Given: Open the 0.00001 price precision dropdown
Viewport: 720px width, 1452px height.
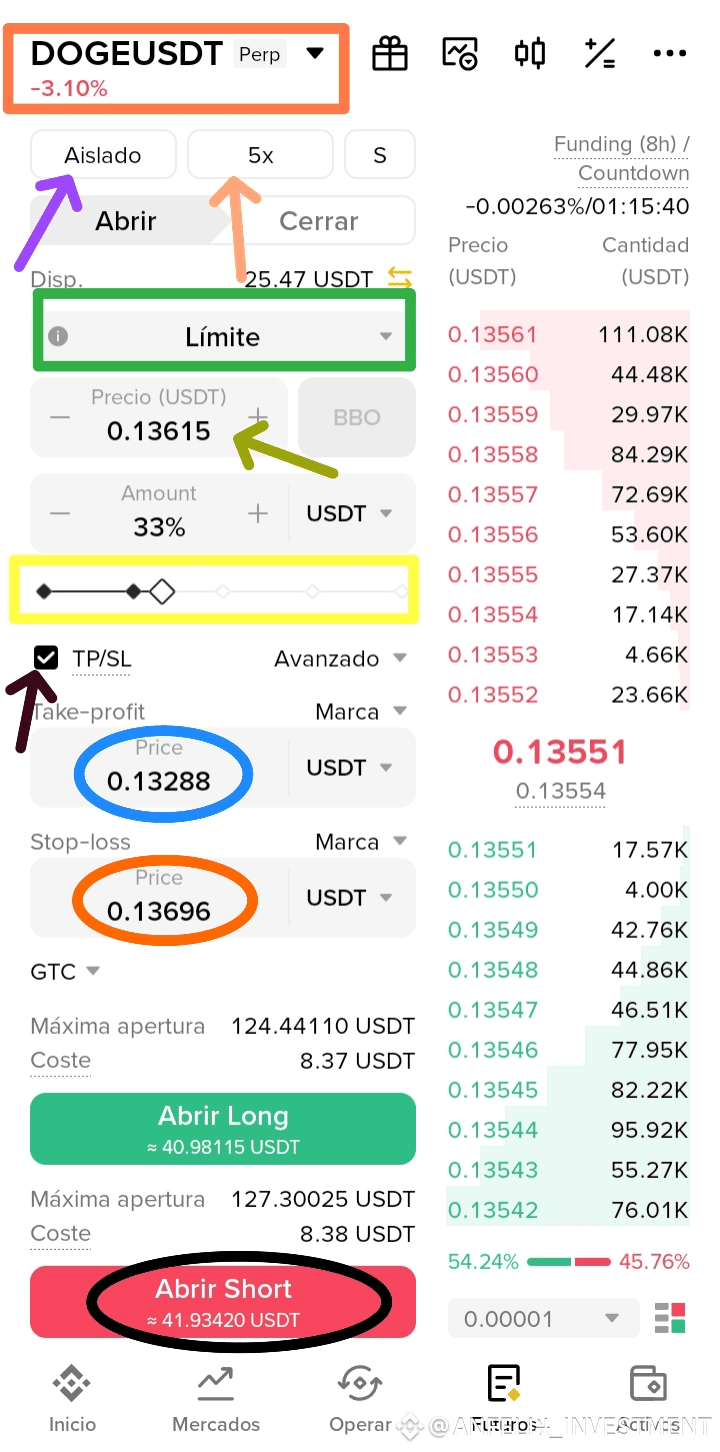Looking at the screenshot, I should point(542,1319).
